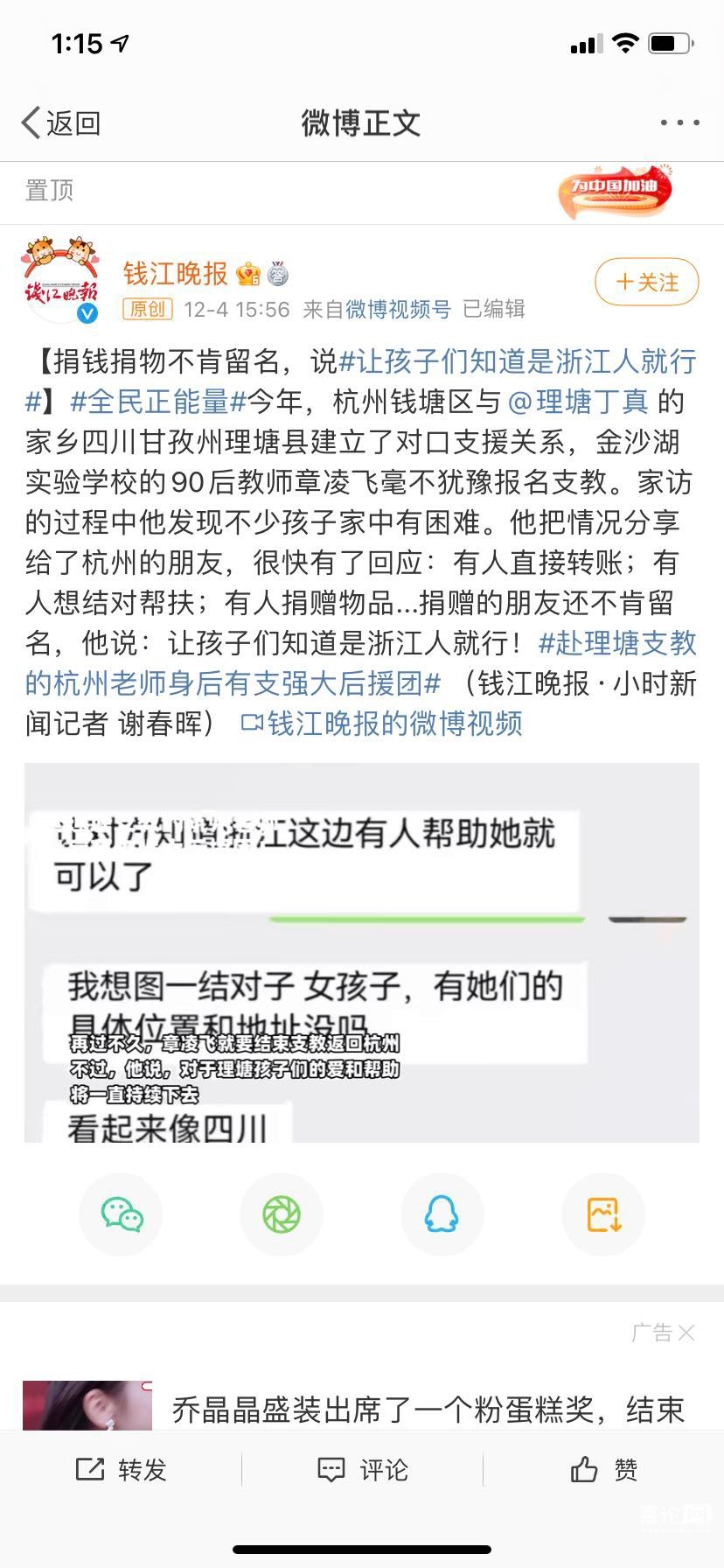Open hashtag #让孩子们知道是浙江人就行#
724x1568 pixels.
(x=516, y=361)
